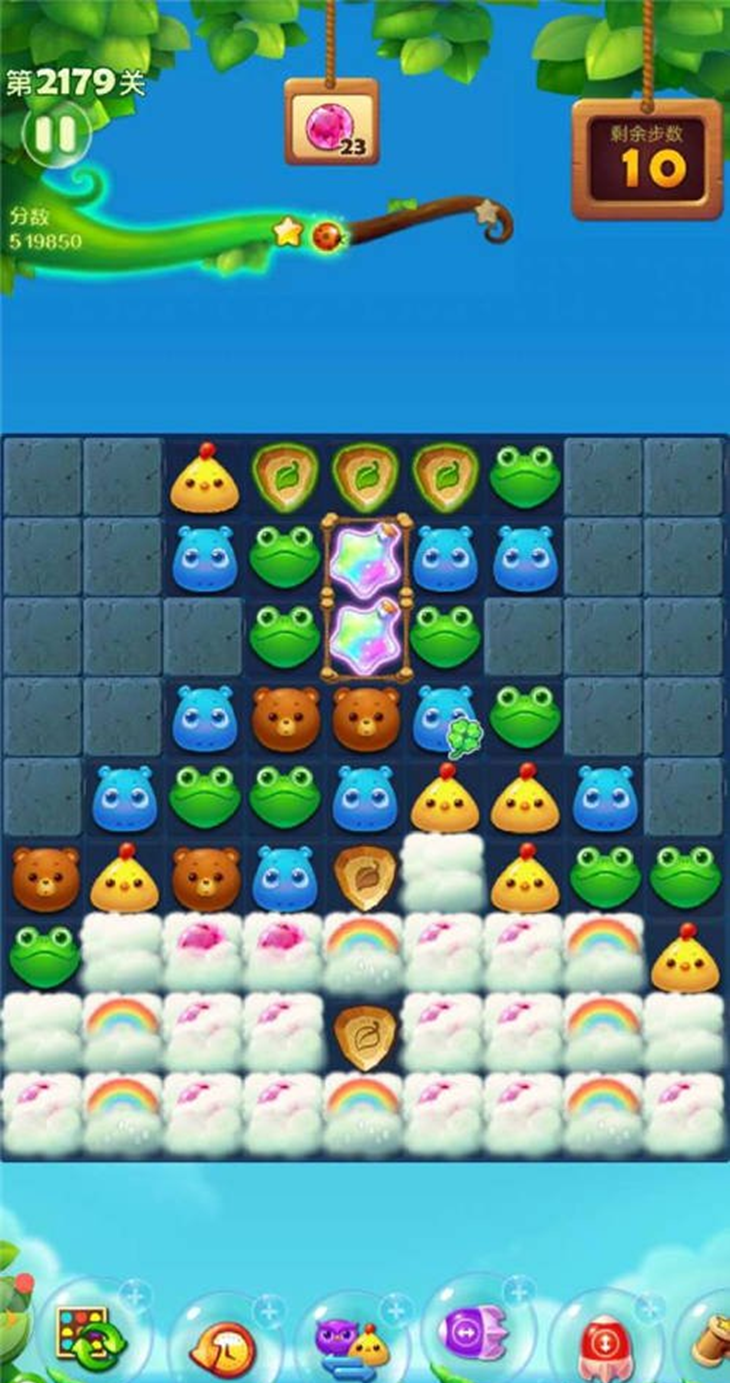
Task: Pause the game
Action: point(57,134)
